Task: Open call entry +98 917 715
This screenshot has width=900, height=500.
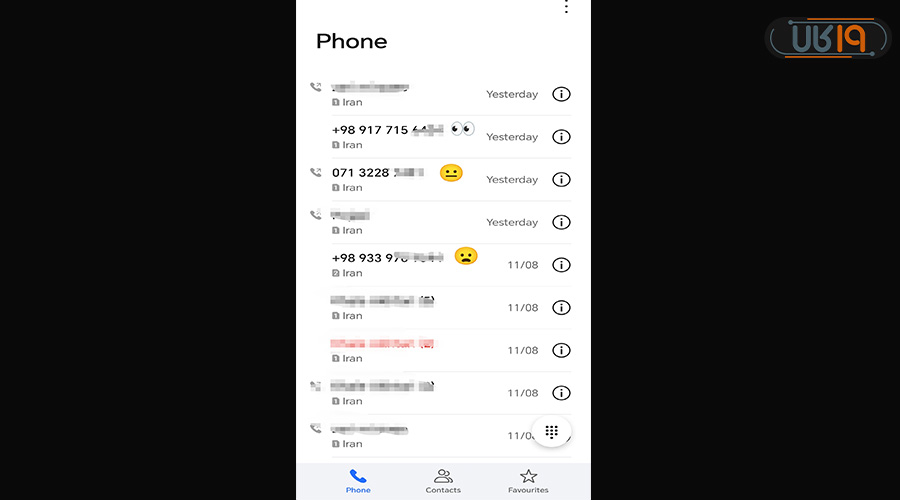Action: click(x=400, y=136)
